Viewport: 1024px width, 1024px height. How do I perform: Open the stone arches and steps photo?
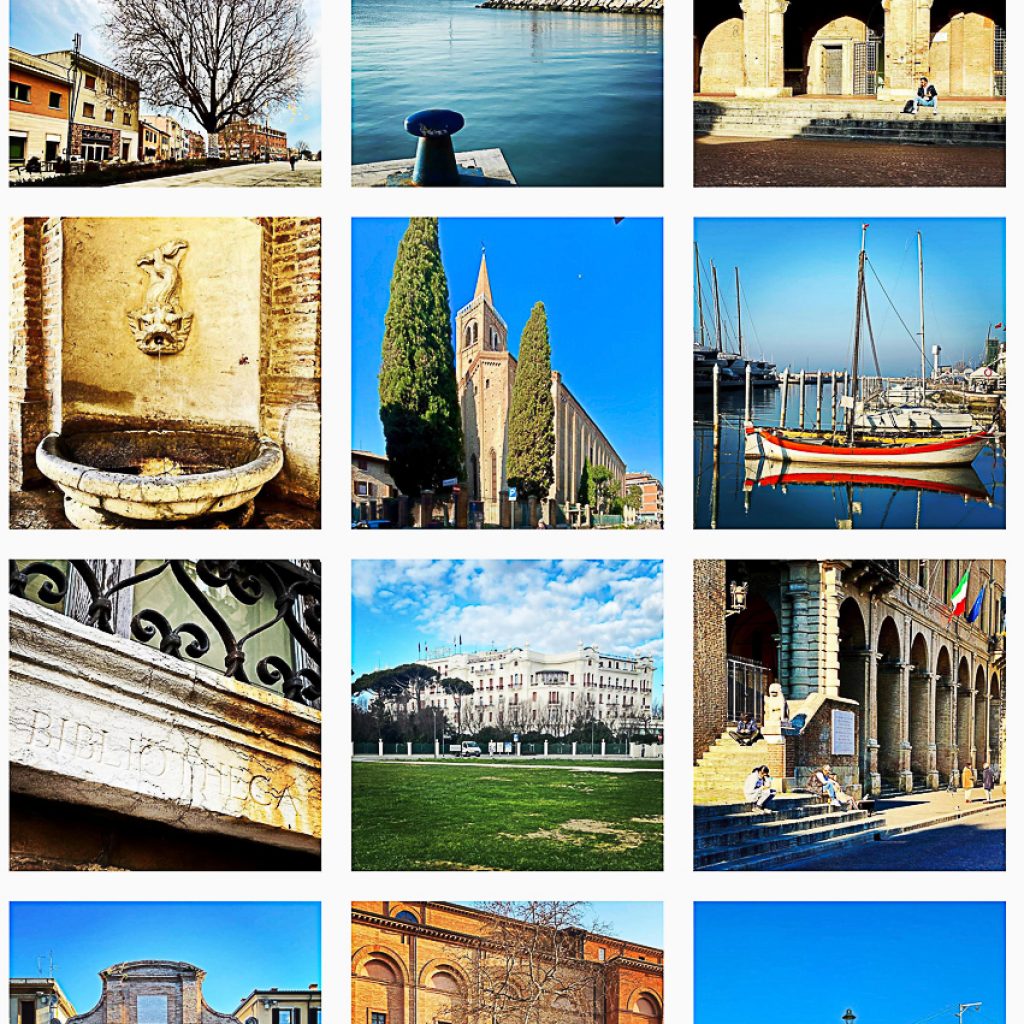[849, 93]
